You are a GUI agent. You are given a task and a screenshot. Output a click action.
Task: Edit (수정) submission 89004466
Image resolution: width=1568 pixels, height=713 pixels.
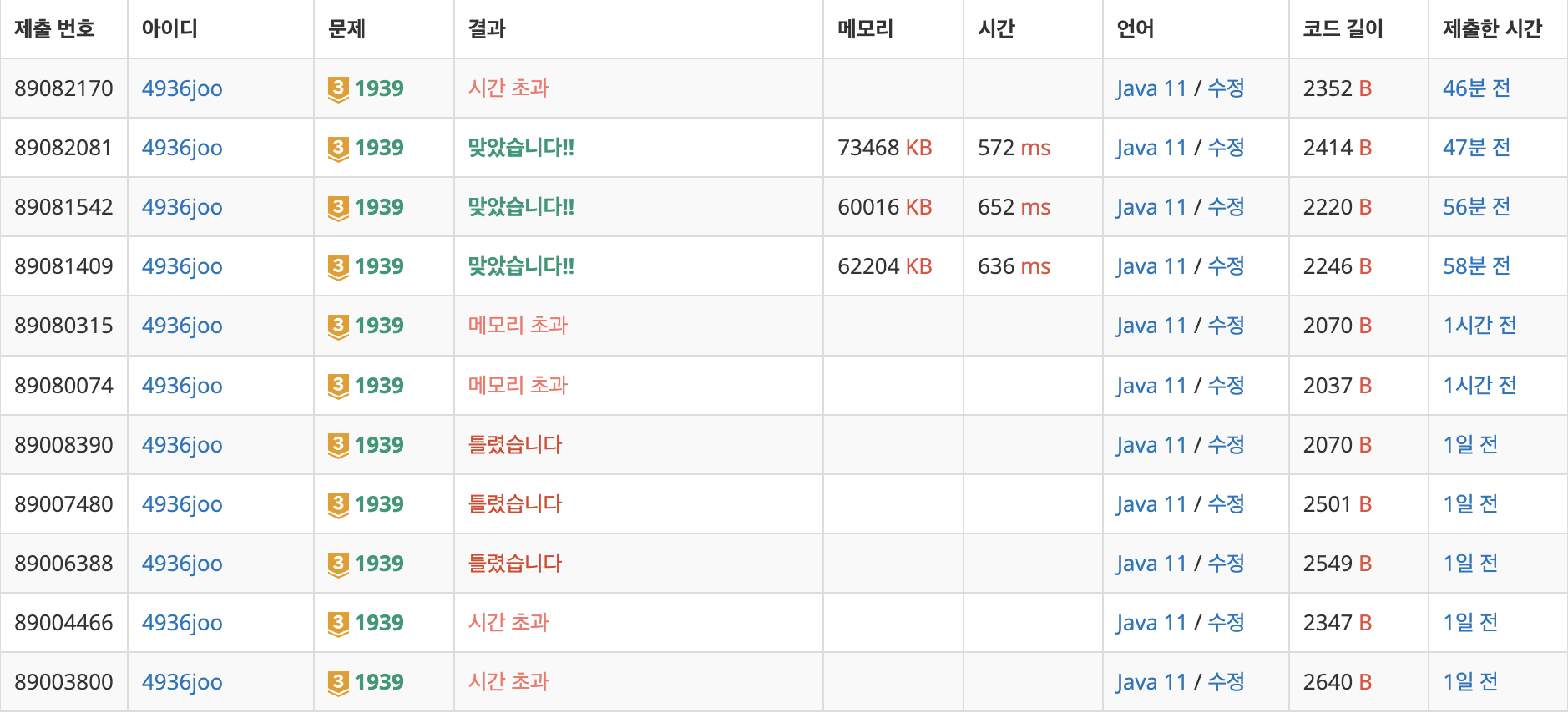tap(1226, 623)
